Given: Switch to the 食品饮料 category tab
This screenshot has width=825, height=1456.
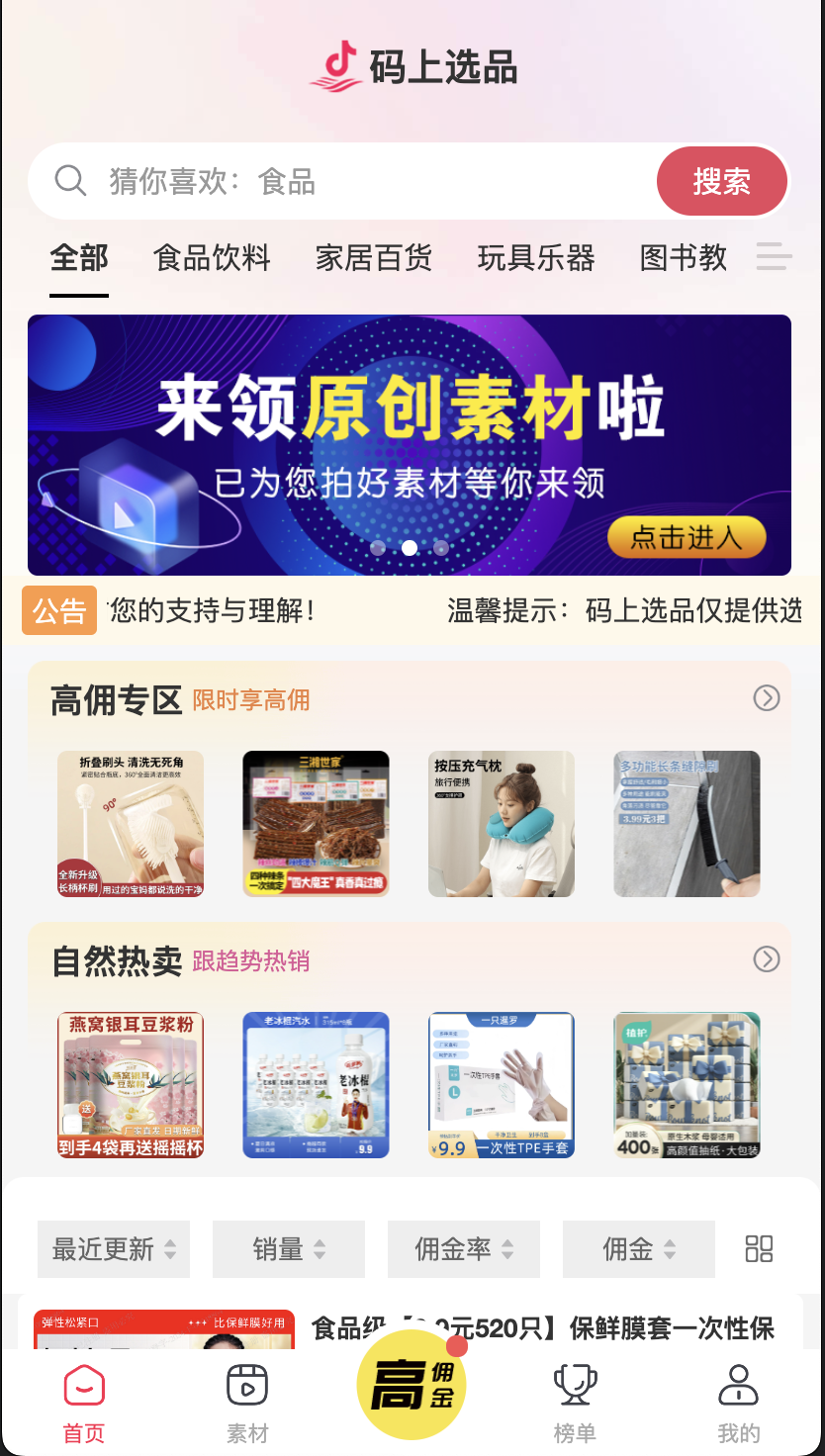Looking at the screenshot, I should pos(212,258).
